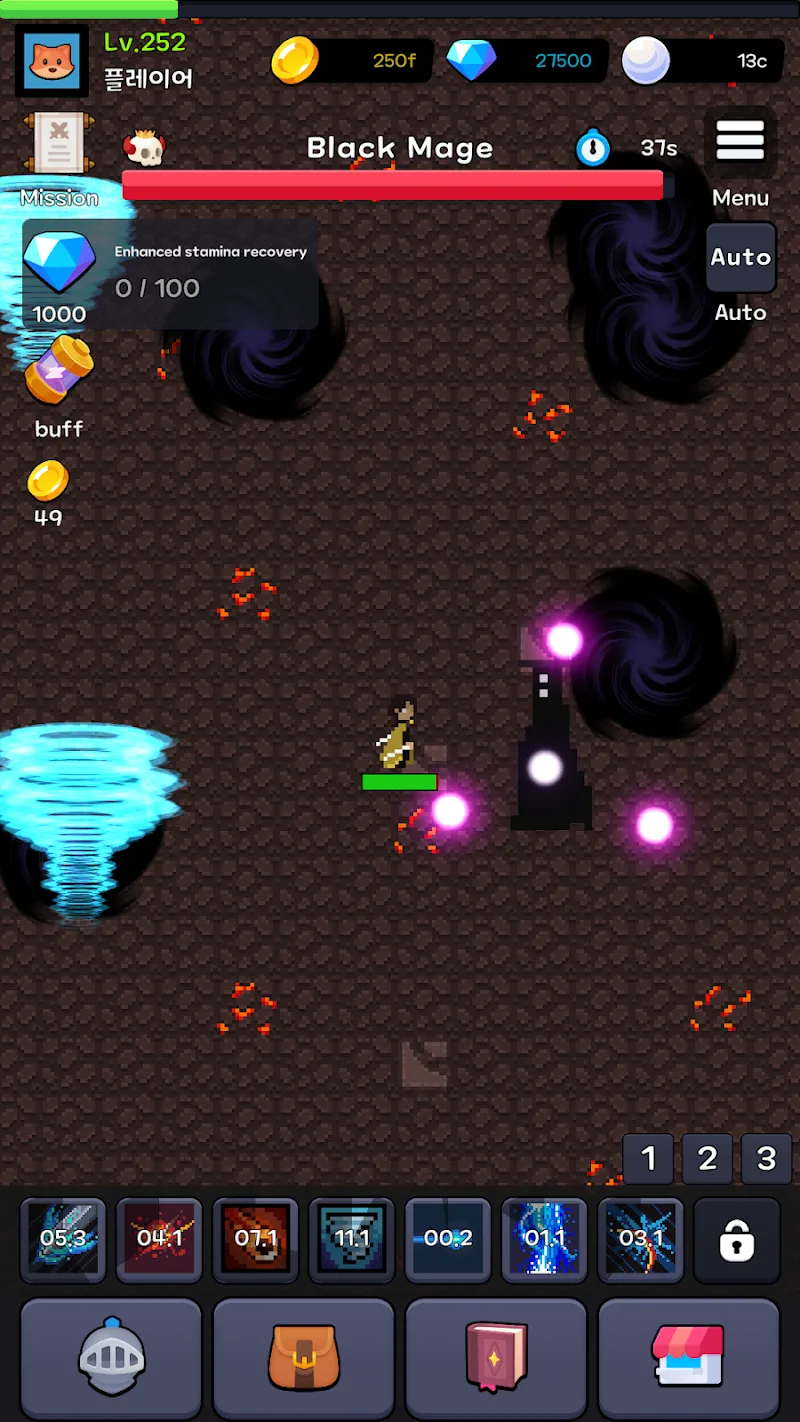Screen dimensions: 800x1422
Task: Open the Menu hamburger button
Action: click(740, 142)
